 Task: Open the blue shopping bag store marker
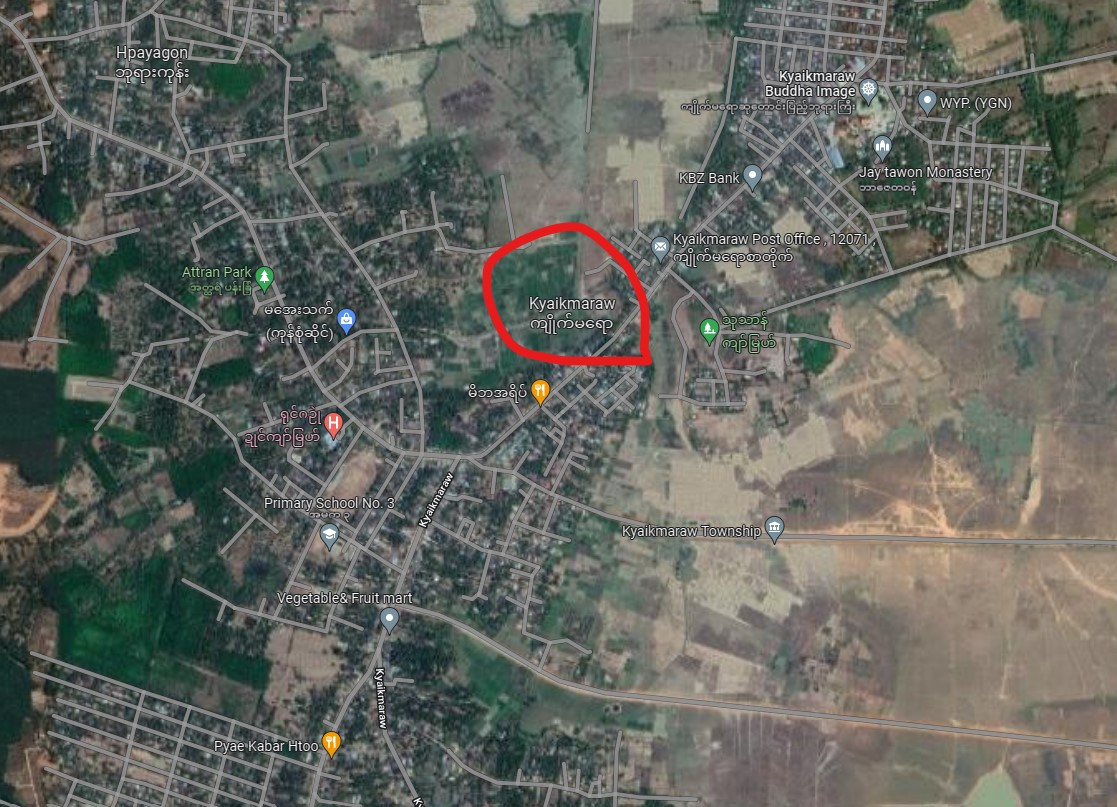click(x=346, y=320)
